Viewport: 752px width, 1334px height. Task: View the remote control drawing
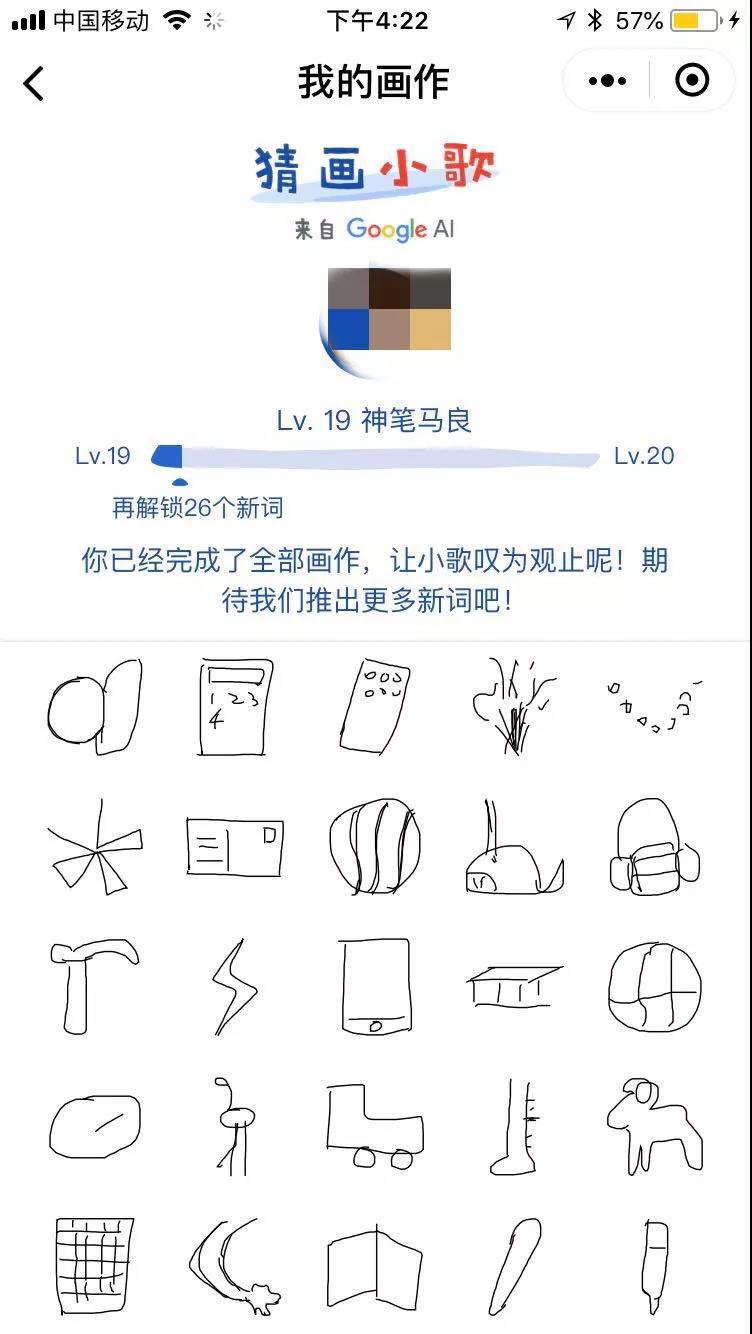pos(374,706)
